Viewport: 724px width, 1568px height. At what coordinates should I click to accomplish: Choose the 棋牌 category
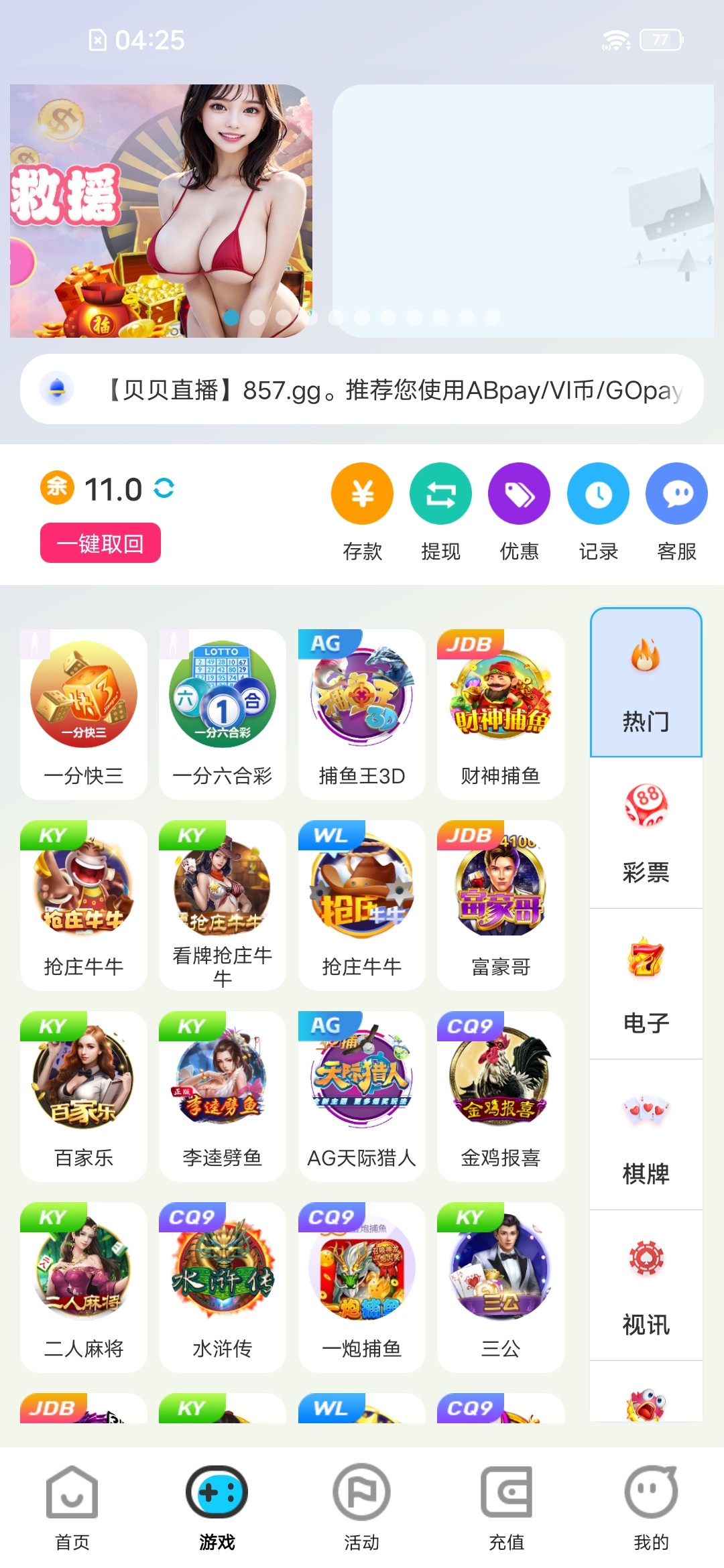(x=646, y=1134)
